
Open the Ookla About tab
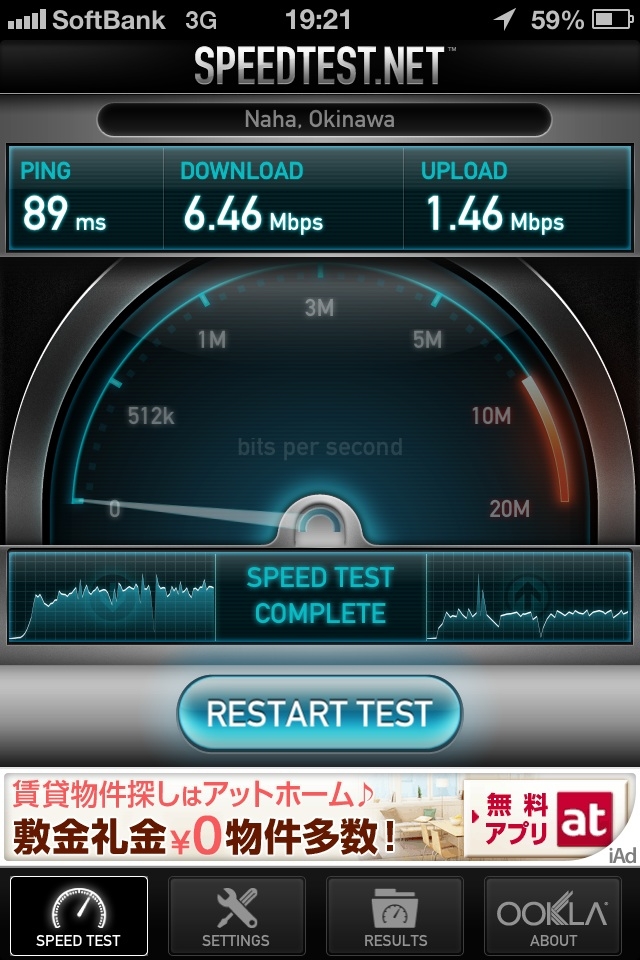coord(553,915)
